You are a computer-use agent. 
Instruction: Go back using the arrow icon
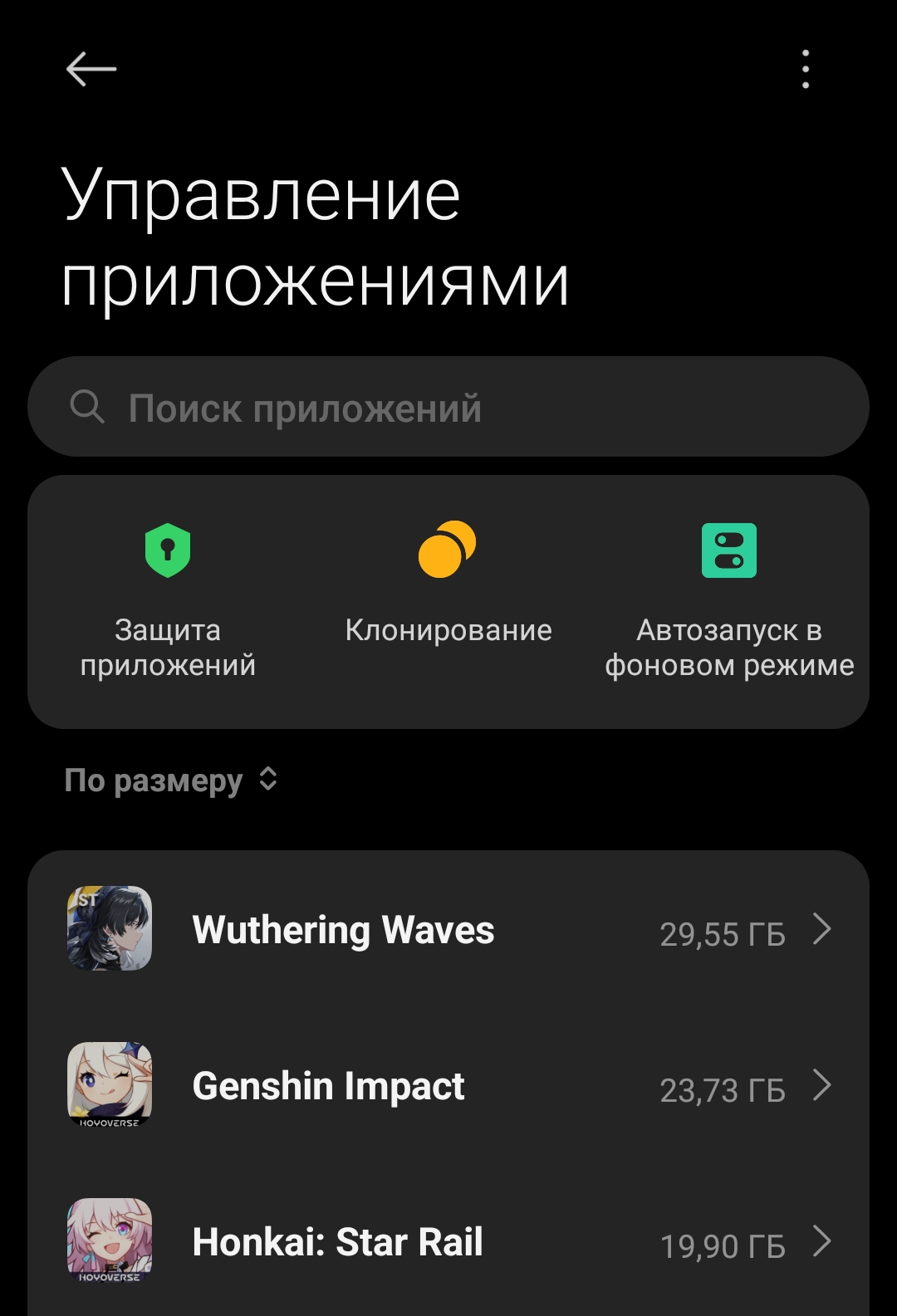click(91, 69)
